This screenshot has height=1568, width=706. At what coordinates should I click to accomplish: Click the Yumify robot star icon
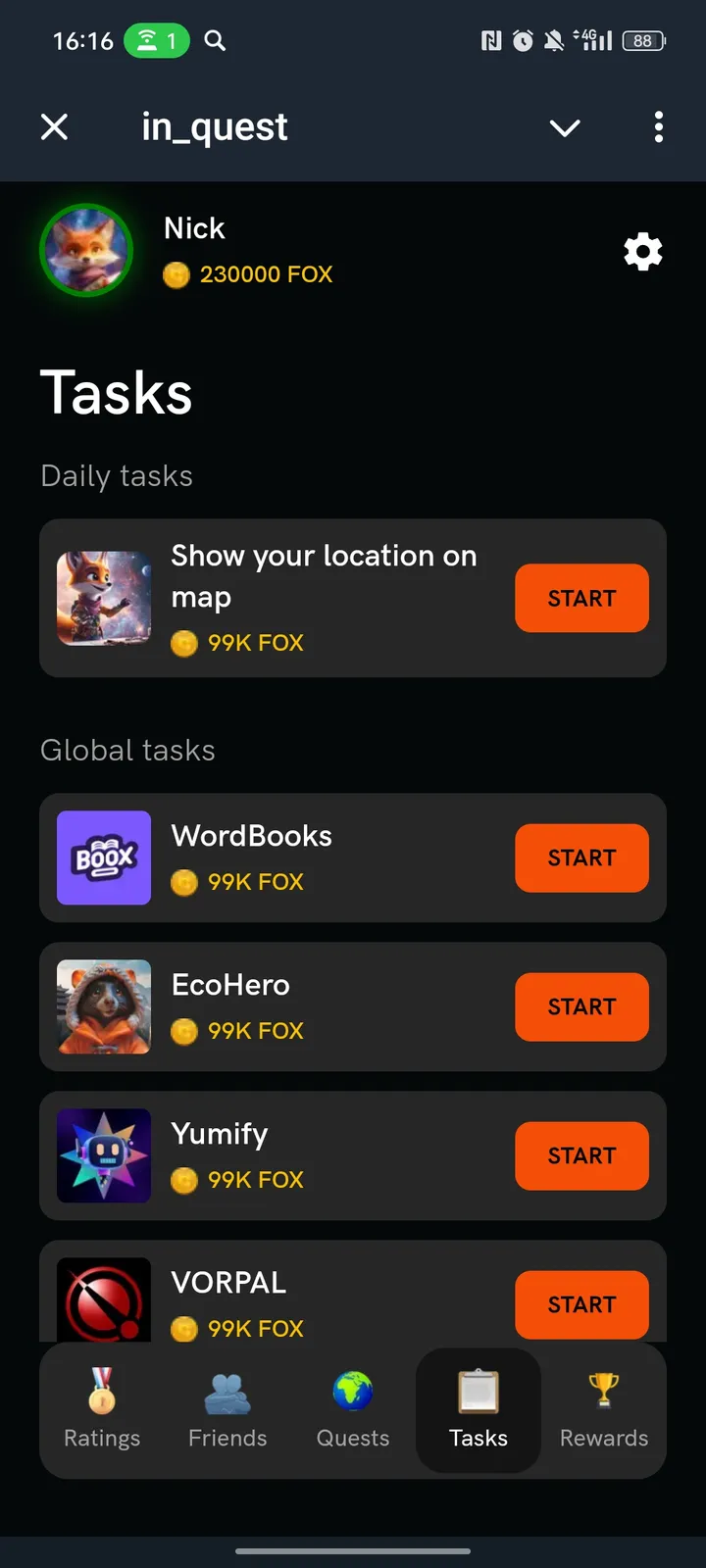[104, 1155]
